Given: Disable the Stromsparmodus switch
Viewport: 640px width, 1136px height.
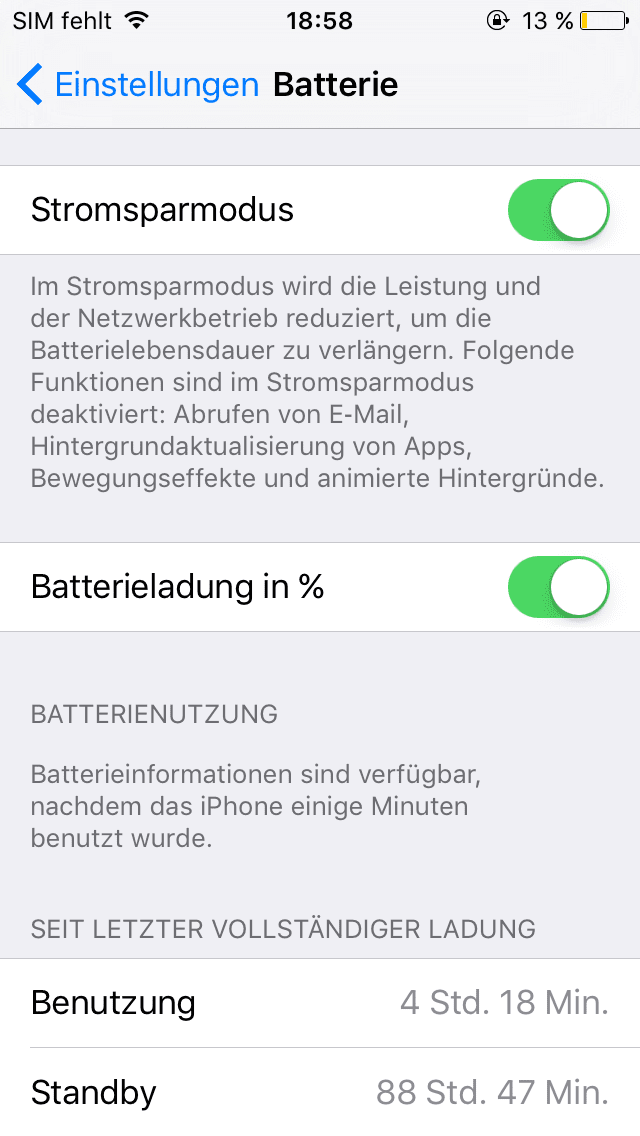Looking at the screenshot, I should coord(559,210).
